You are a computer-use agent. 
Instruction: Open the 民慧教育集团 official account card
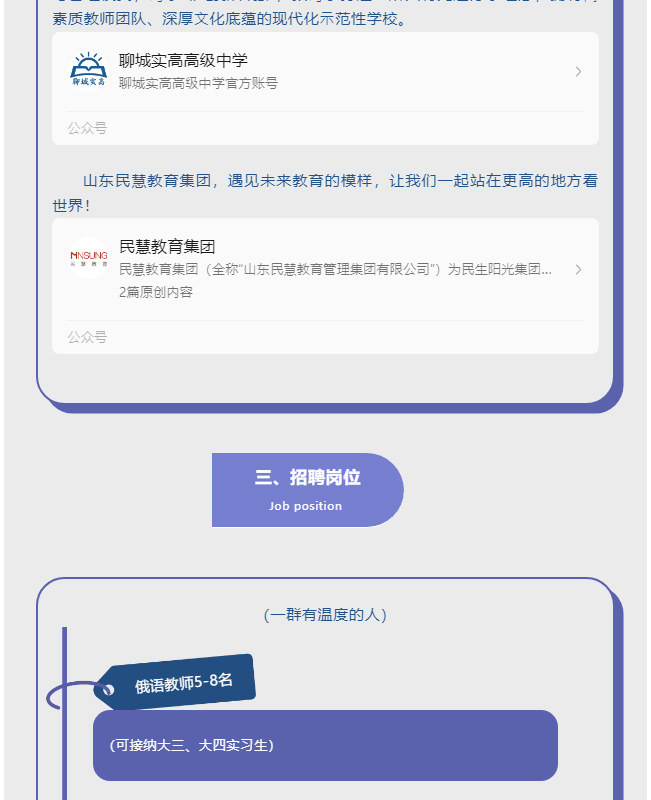325,269
